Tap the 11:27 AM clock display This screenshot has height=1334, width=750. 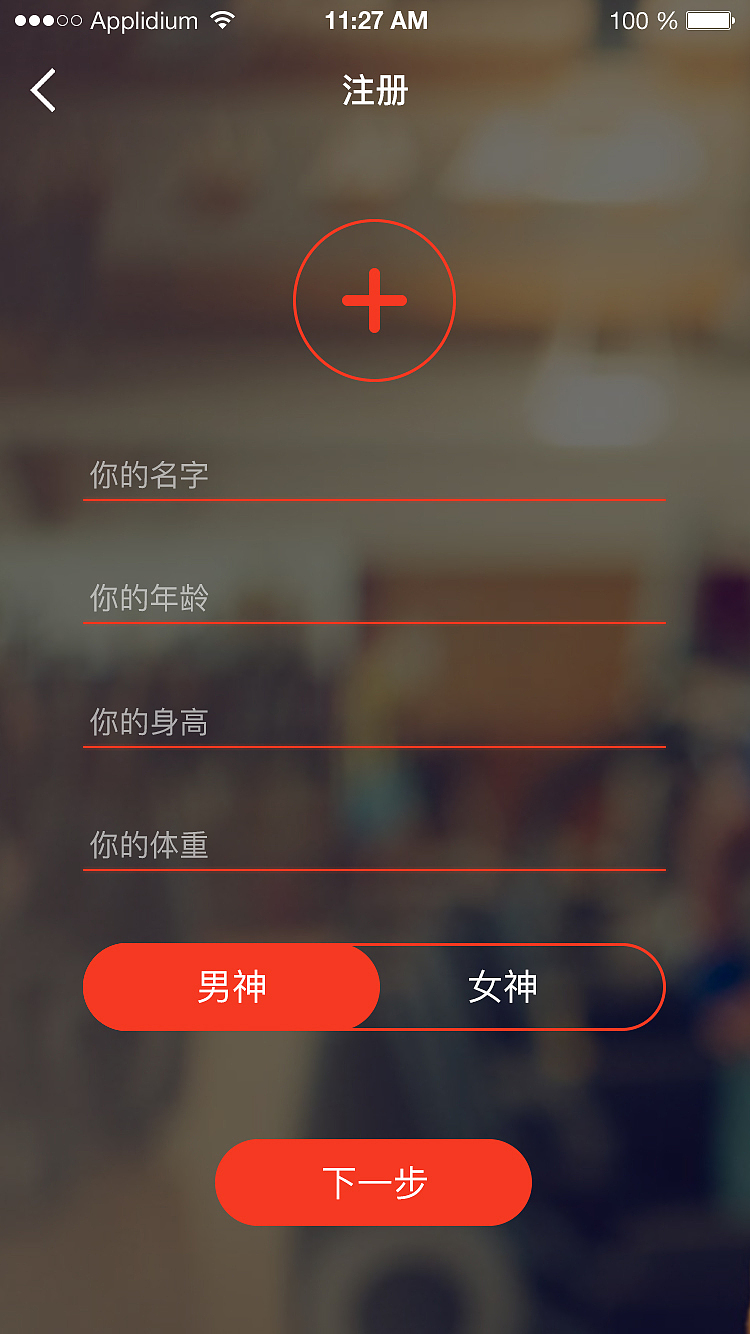(x=374, y=18)
